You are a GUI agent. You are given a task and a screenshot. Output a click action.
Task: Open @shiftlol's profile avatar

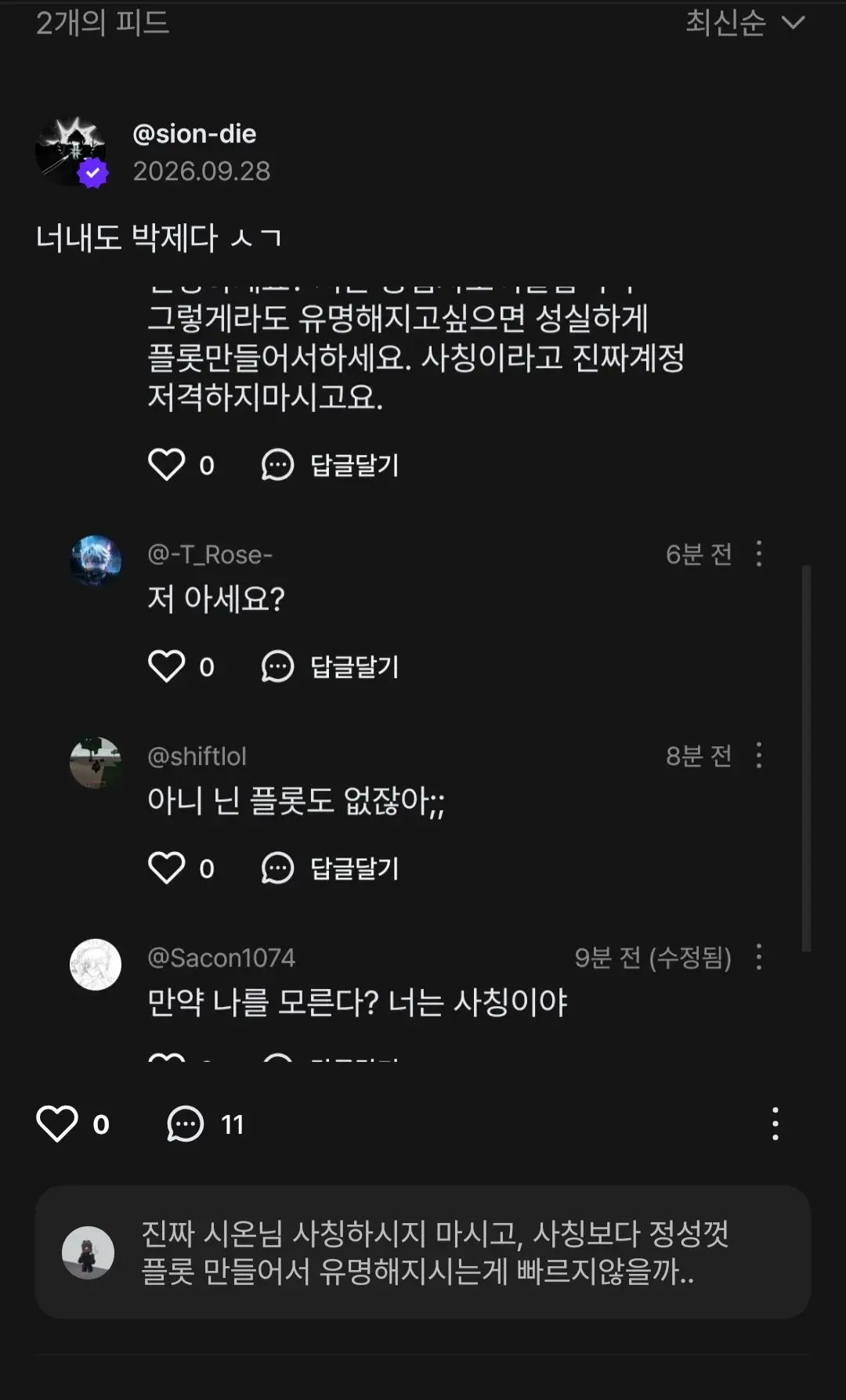(96, 763)
